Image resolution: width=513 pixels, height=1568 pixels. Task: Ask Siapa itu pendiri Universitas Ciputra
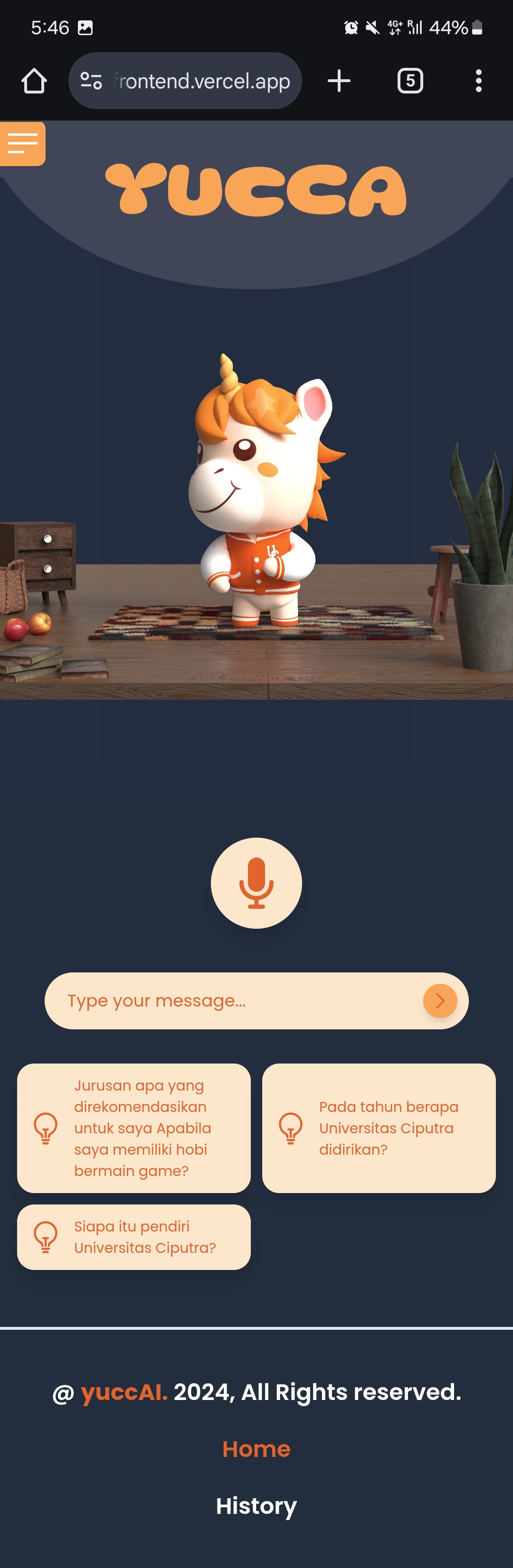pyautogui.click(x=134, y=1237)
